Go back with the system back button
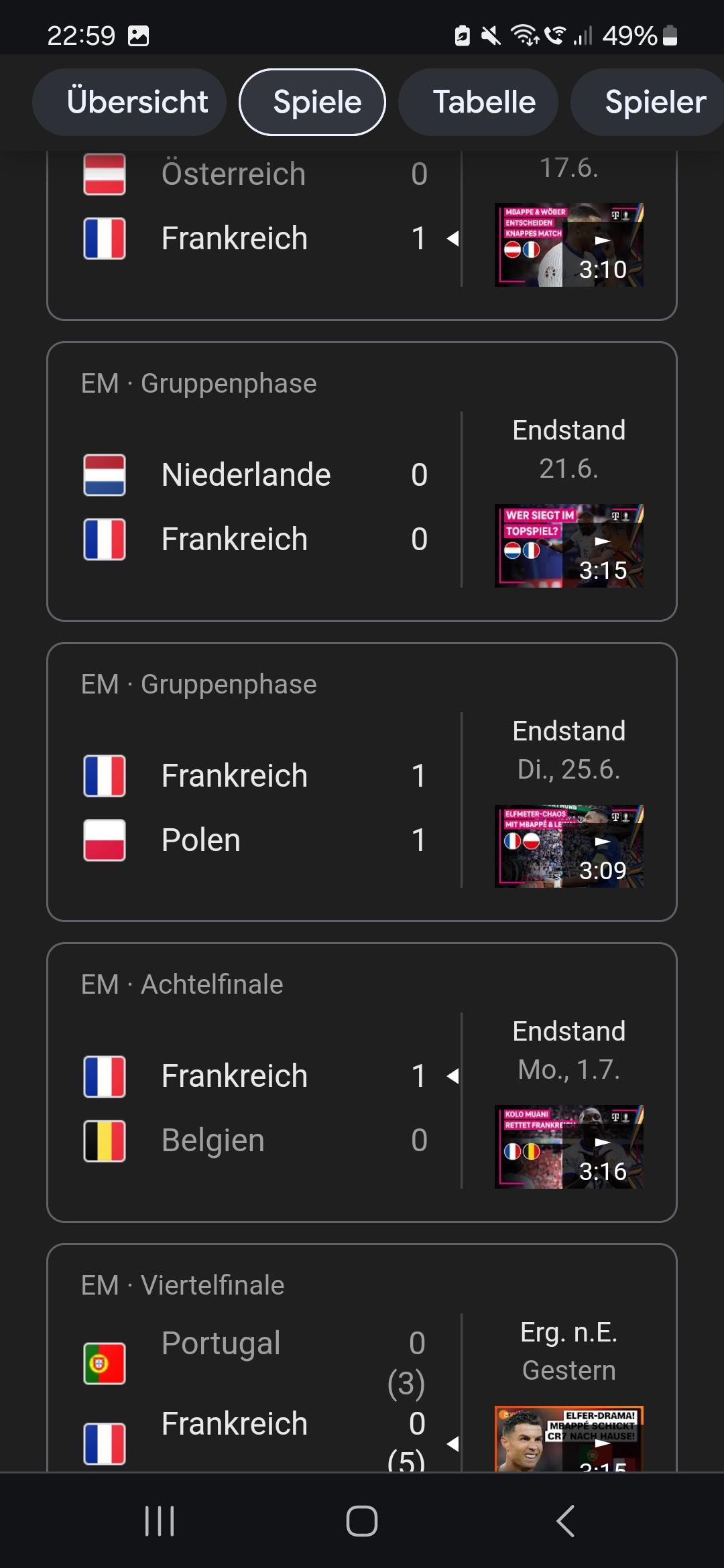Viewport: 724px width, 1568px height. 565,1521
